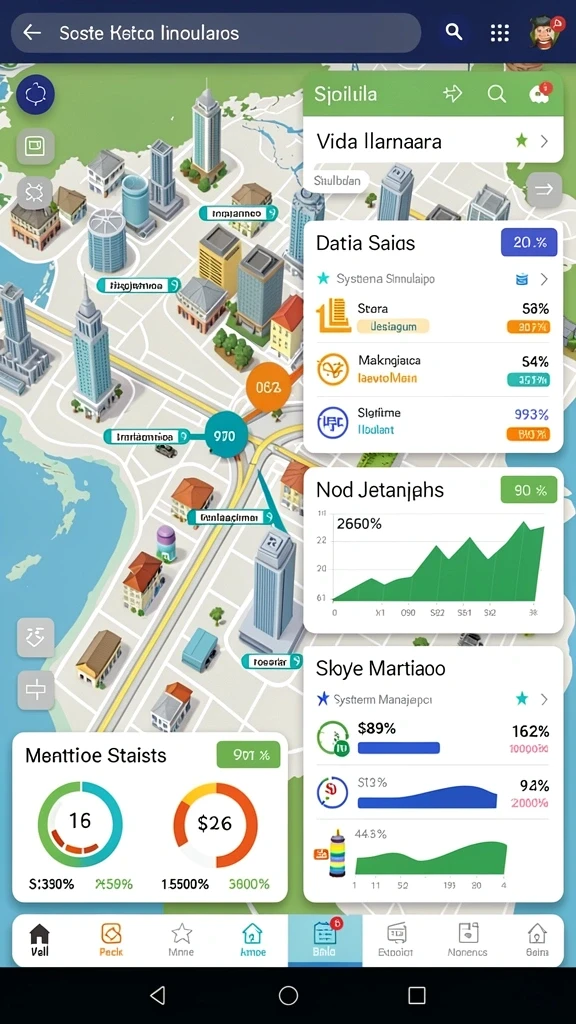Open the Makngiaica row

coord(433,370)
